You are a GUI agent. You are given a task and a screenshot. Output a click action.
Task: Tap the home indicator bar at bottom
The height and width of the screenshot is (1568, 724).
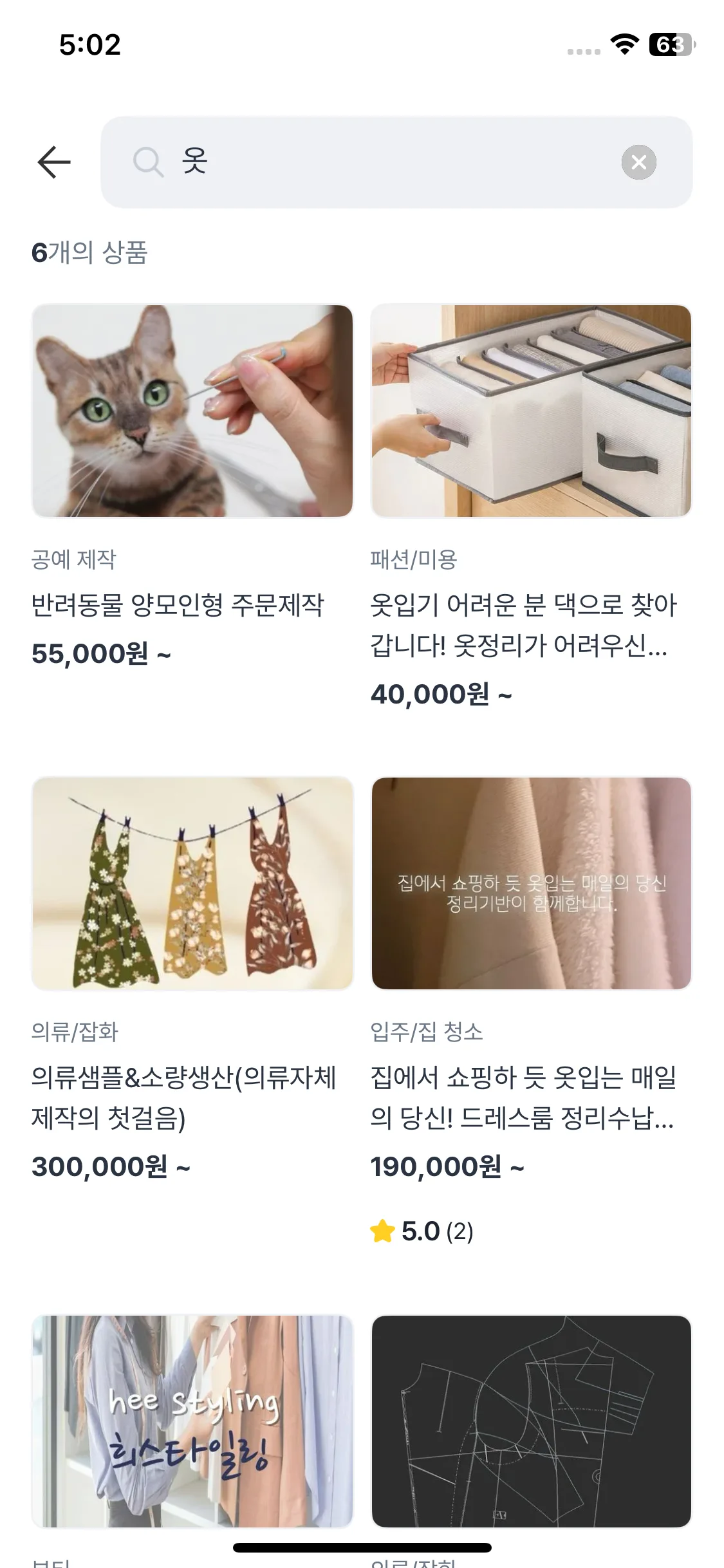click(362, 1547)
